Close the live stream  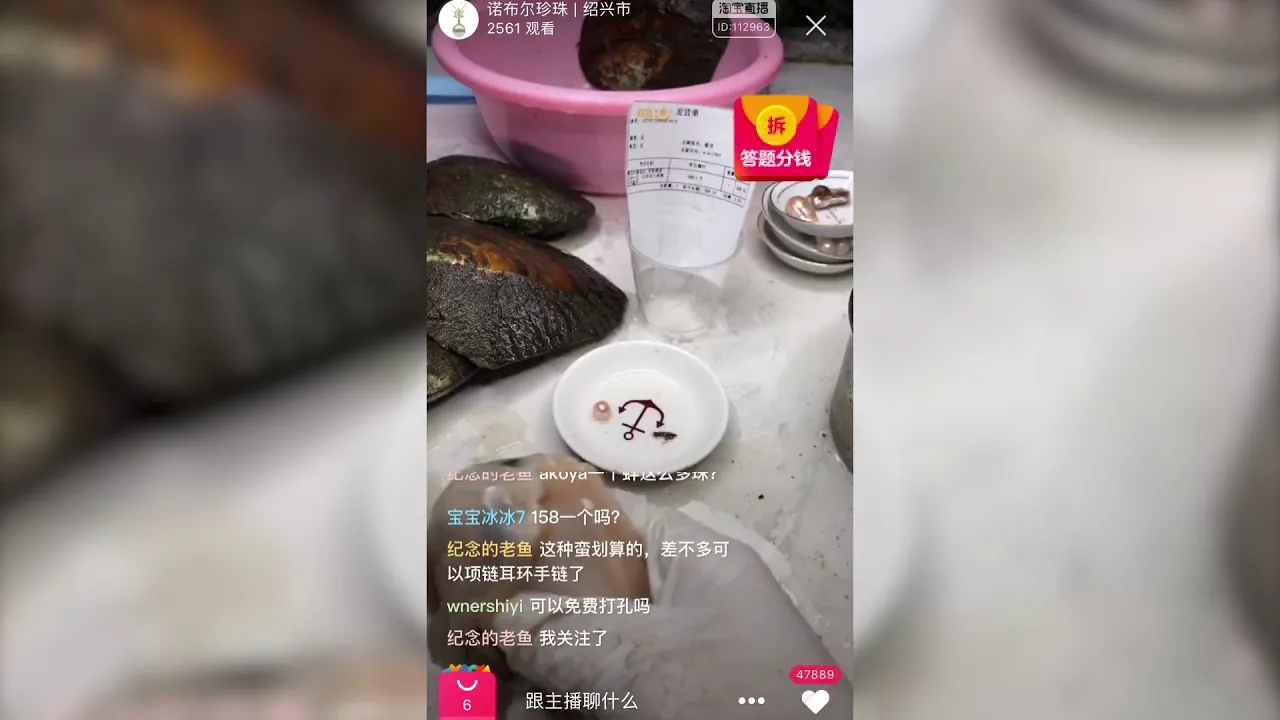tap(816, 26)
